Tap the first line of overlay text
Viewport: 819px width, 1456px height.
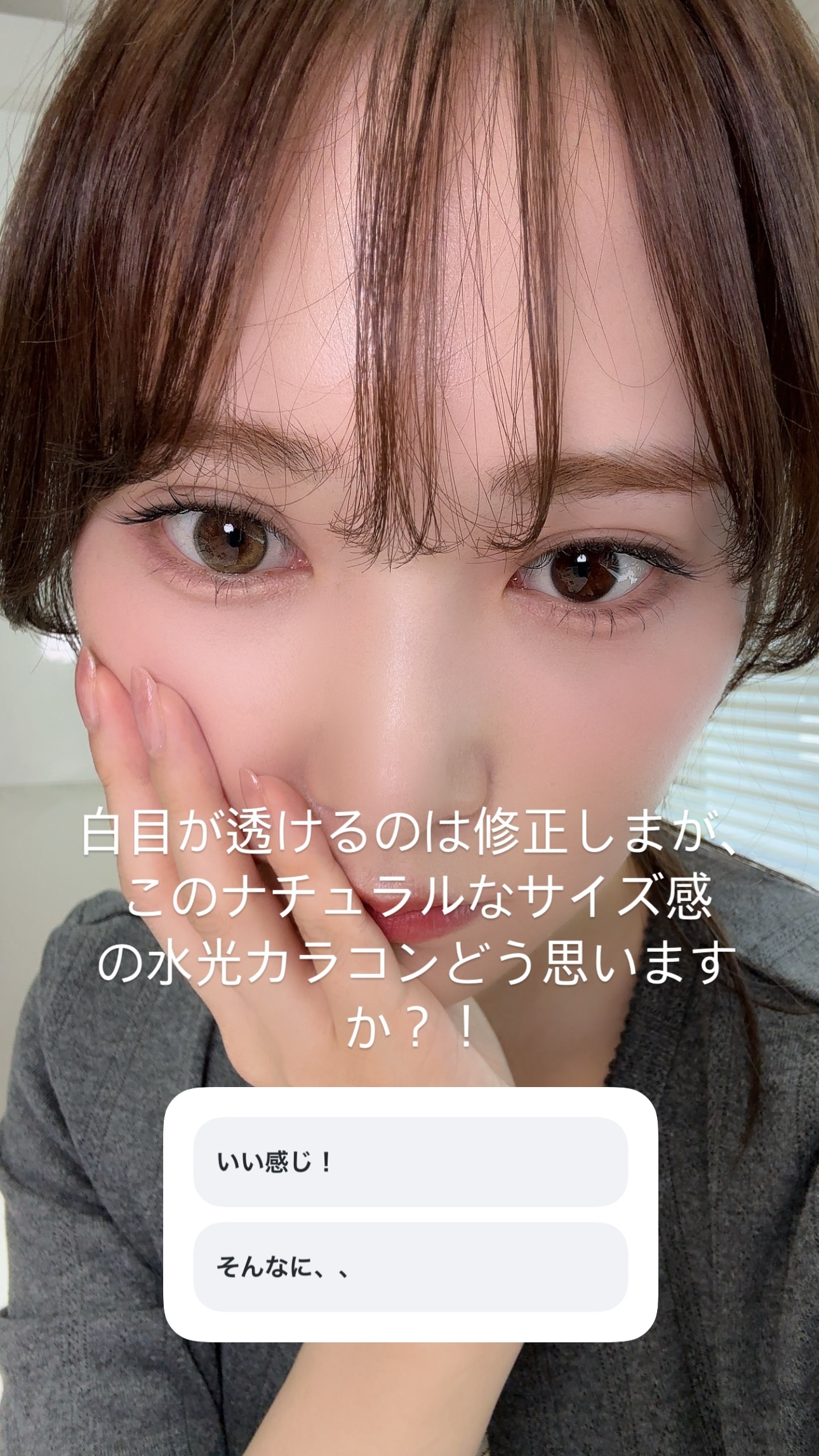[409, 839]
